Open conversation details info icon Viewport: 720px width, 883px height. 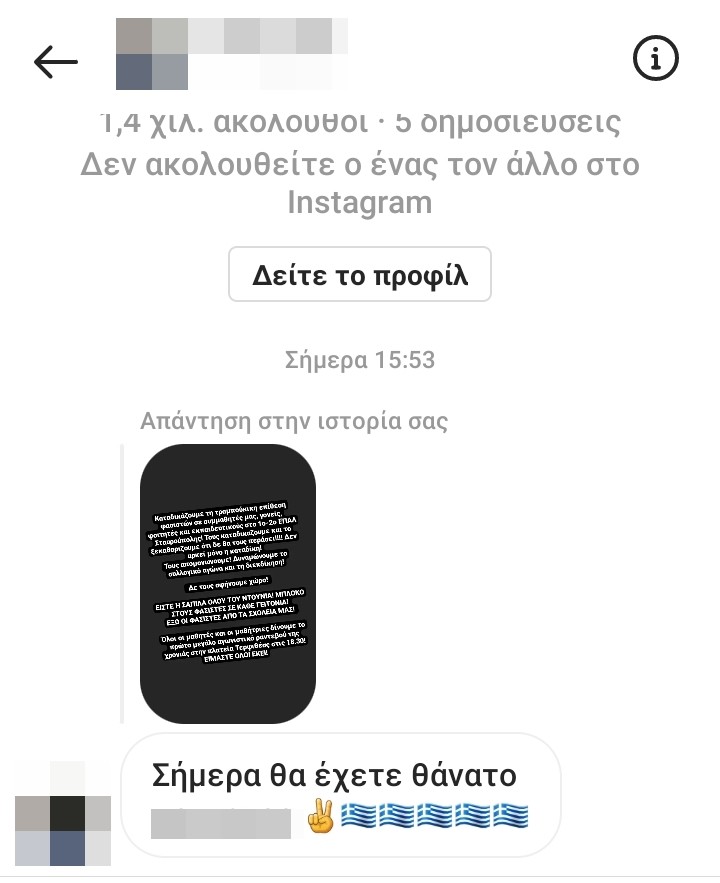pos(656,60)
